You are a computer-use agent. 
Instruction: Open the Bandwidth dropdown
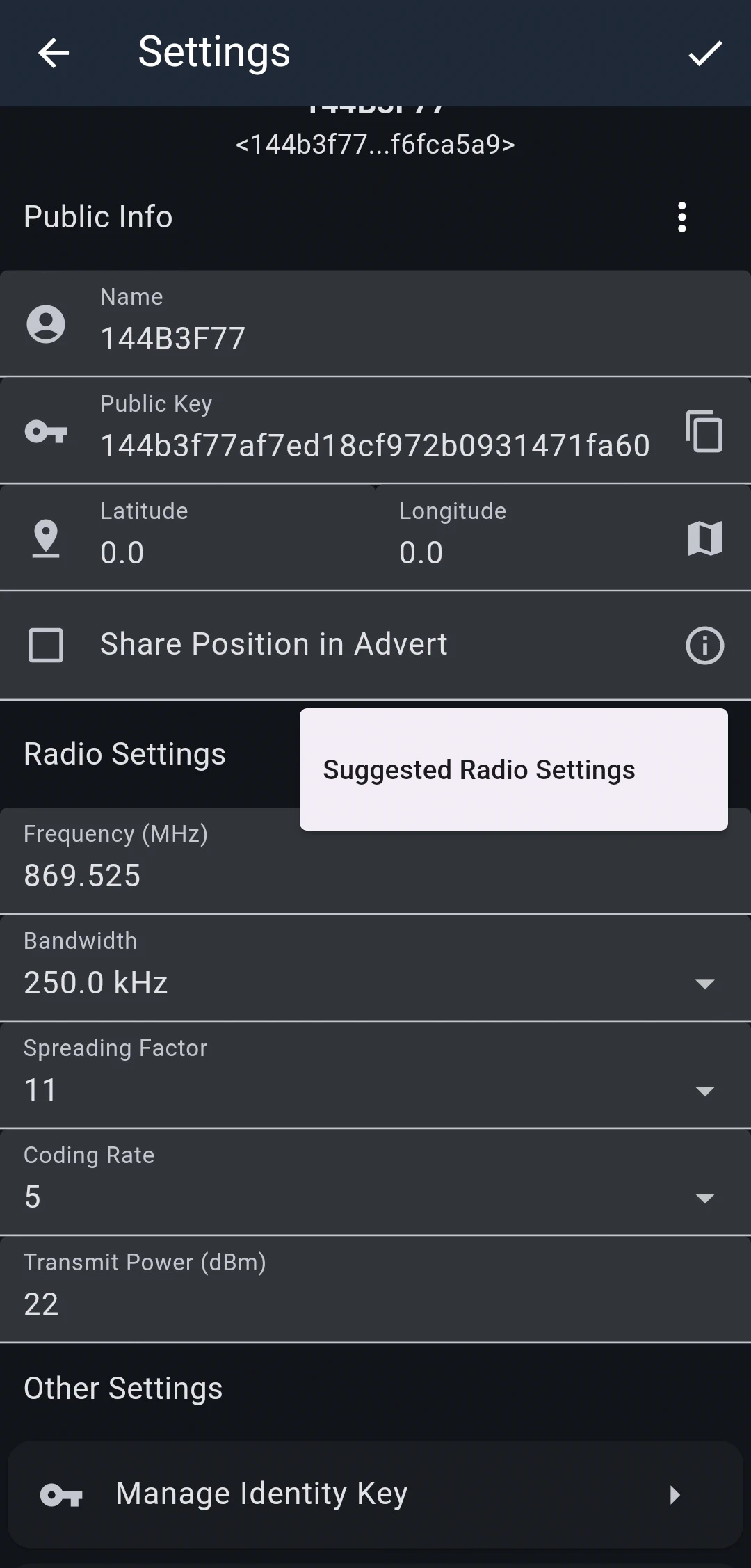(375, 982)
